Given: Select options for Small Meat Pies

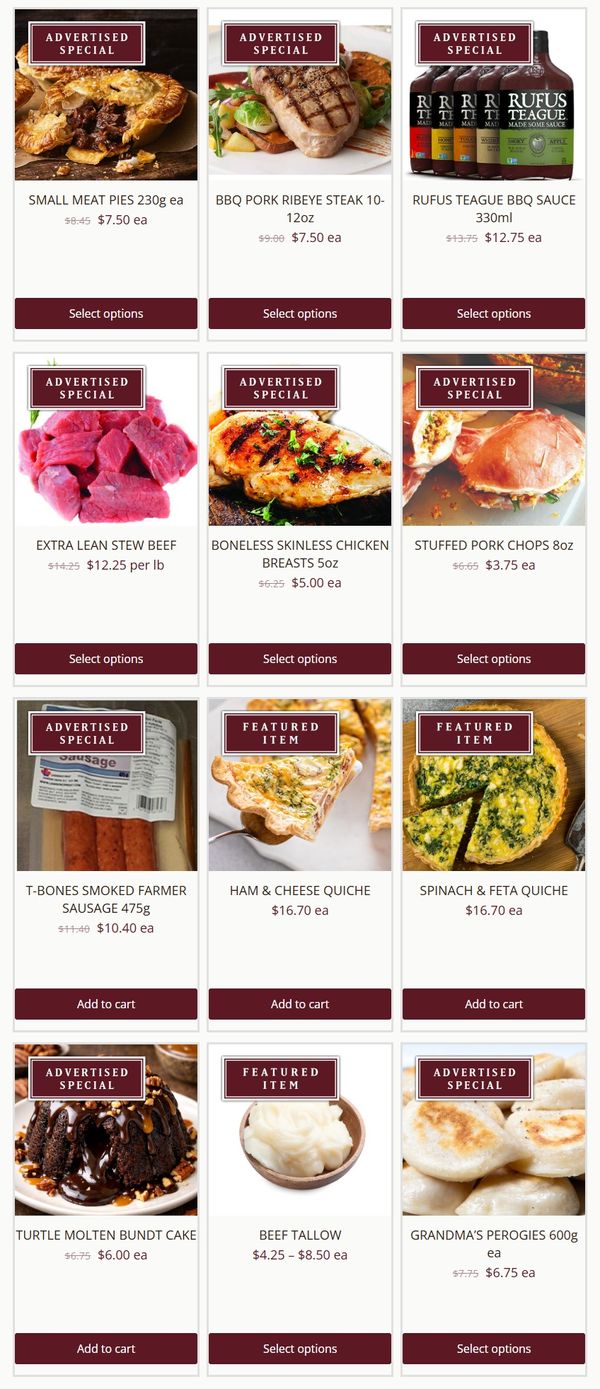Looking at the screenshot, I should [106, 313].
